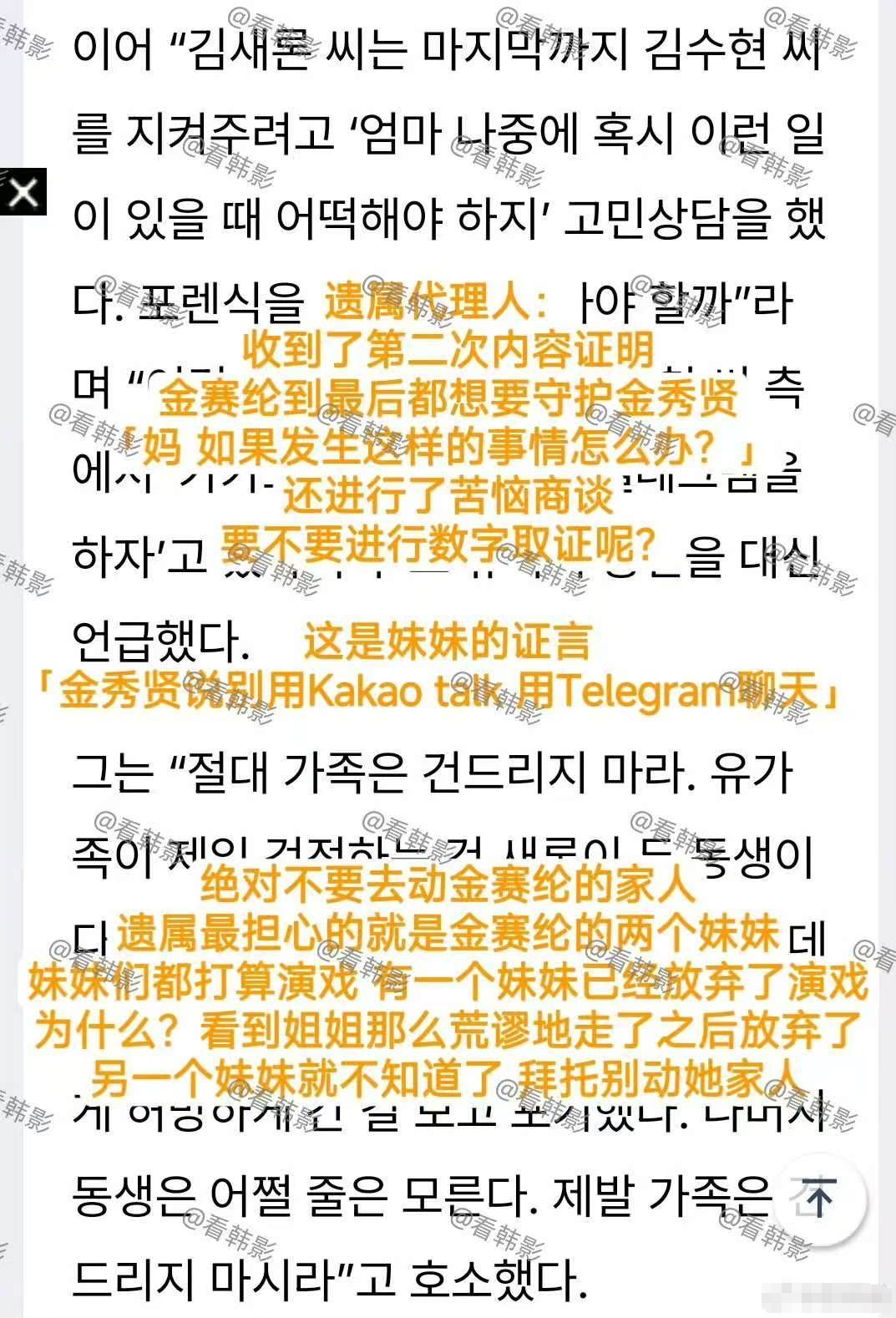Close the overlay with the X button
Viewport: 896px width, 1318px height.
tap(23, 193)
